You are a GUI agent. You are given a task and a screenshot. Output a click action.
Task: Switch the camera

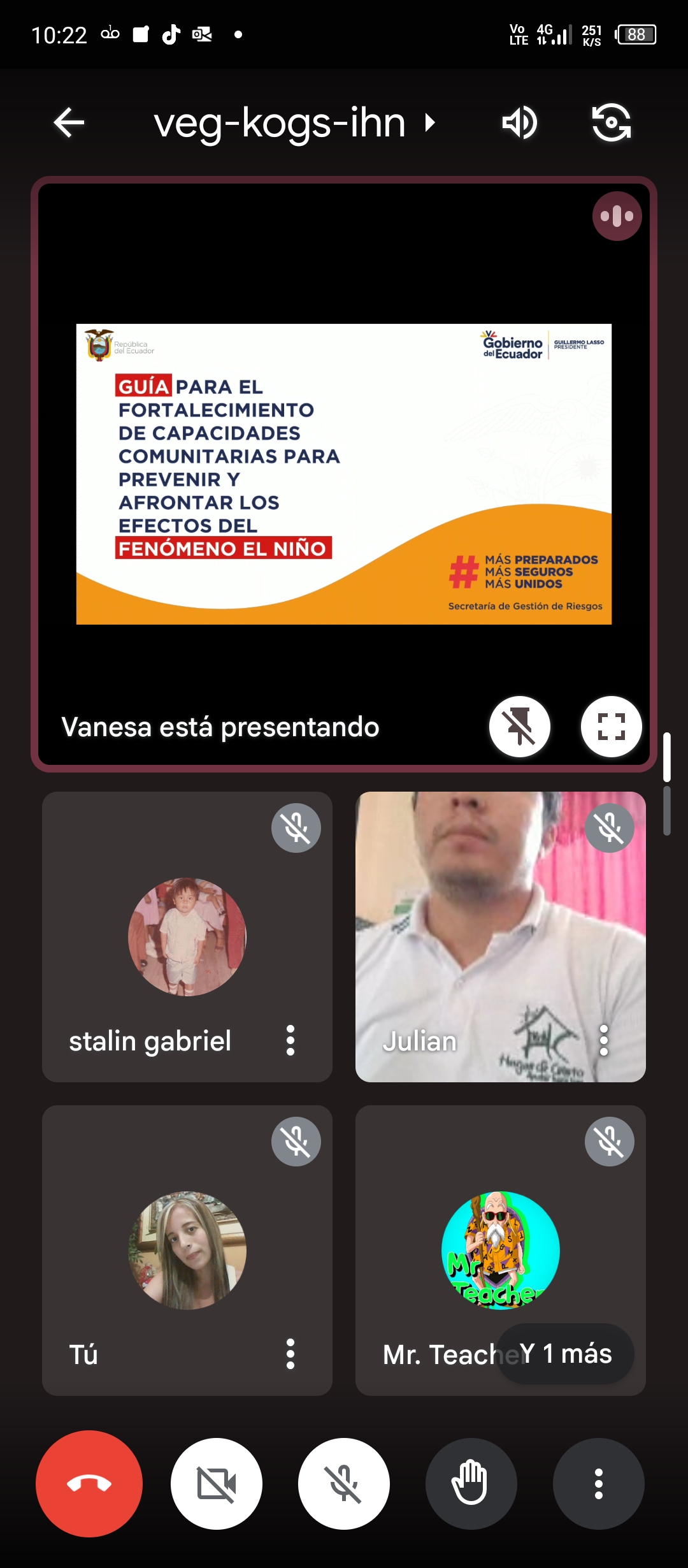[x=611, y=122]
